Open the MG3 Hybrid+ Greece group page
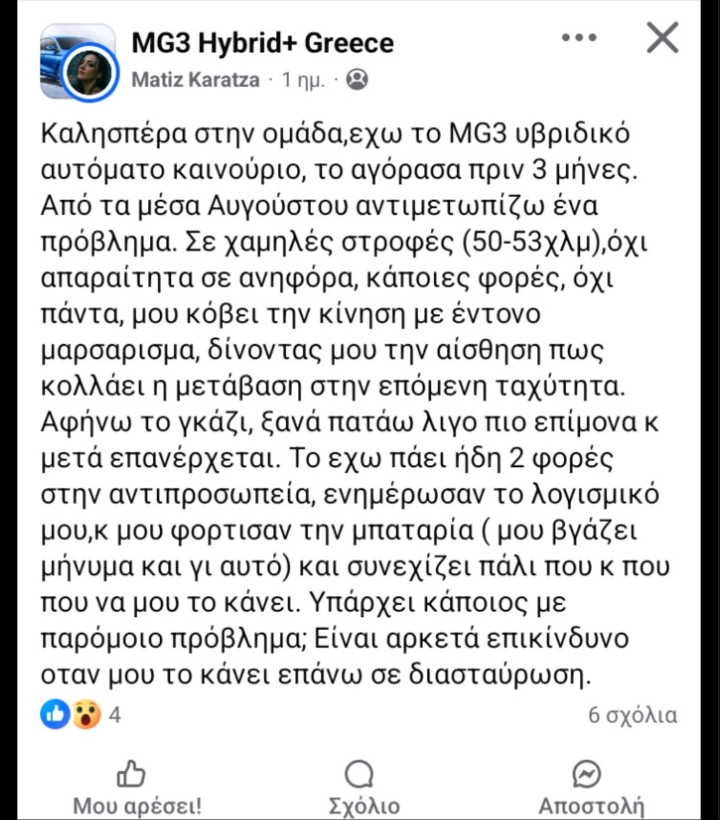The width and height of the screenshot is (720, 820). pos(262,43)
